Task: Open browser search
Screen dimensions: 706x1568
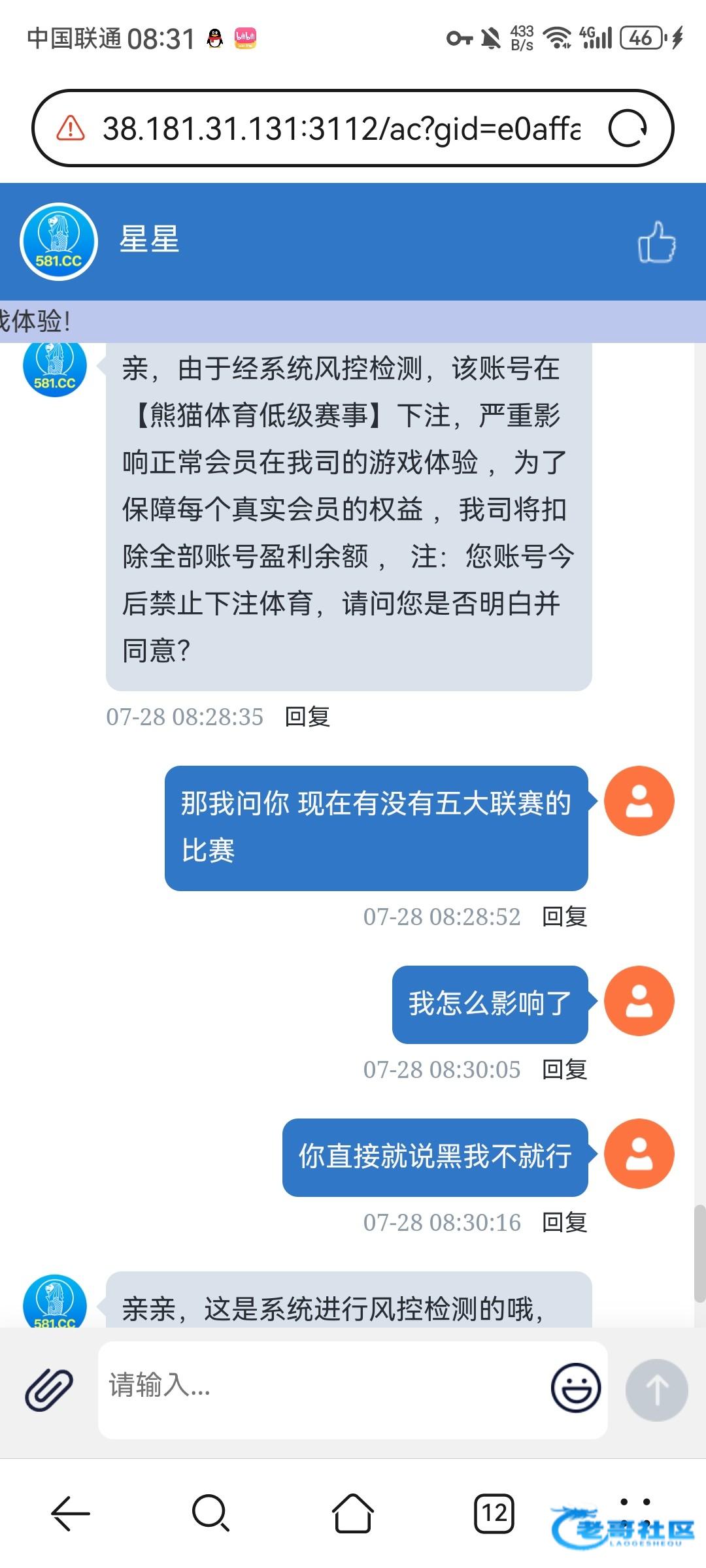Action: tap(211, 1513)
